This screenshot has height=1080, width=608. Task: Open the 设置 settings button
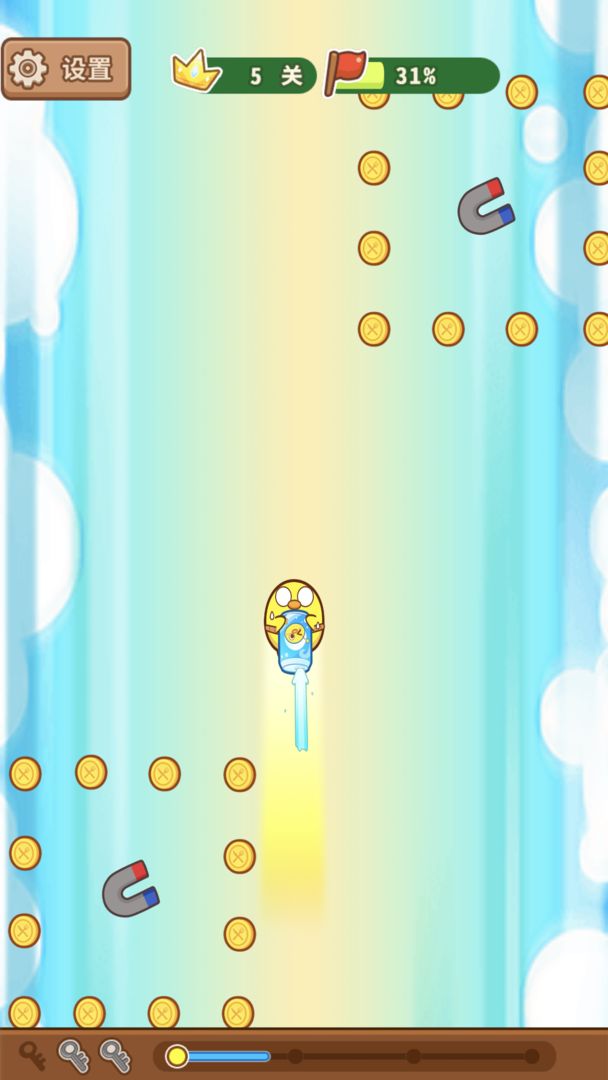(66, 69)
